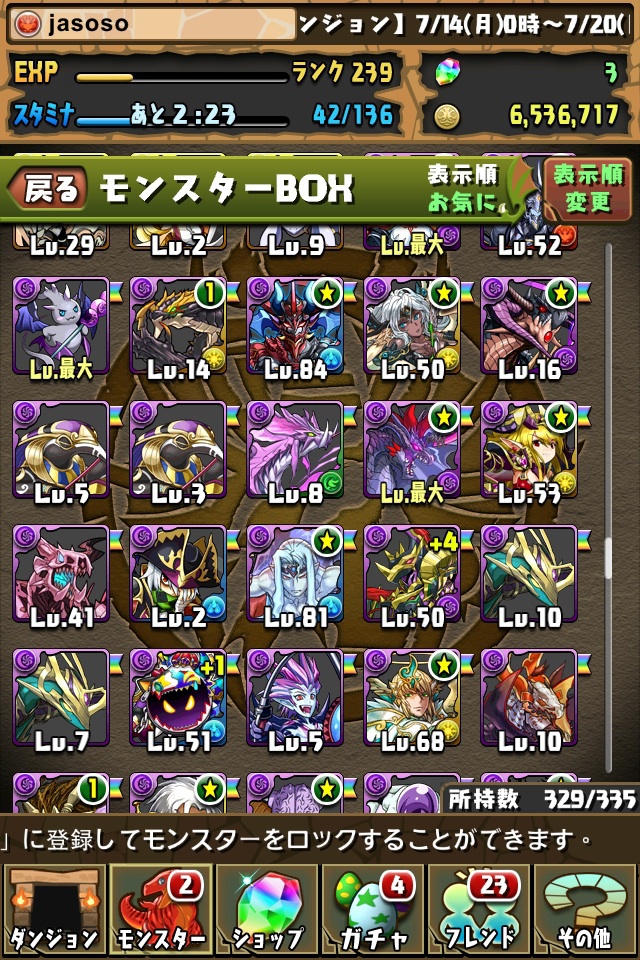Choose the Lv.53 blonde girl monster

pyautogui.click(x=529, y=450)
